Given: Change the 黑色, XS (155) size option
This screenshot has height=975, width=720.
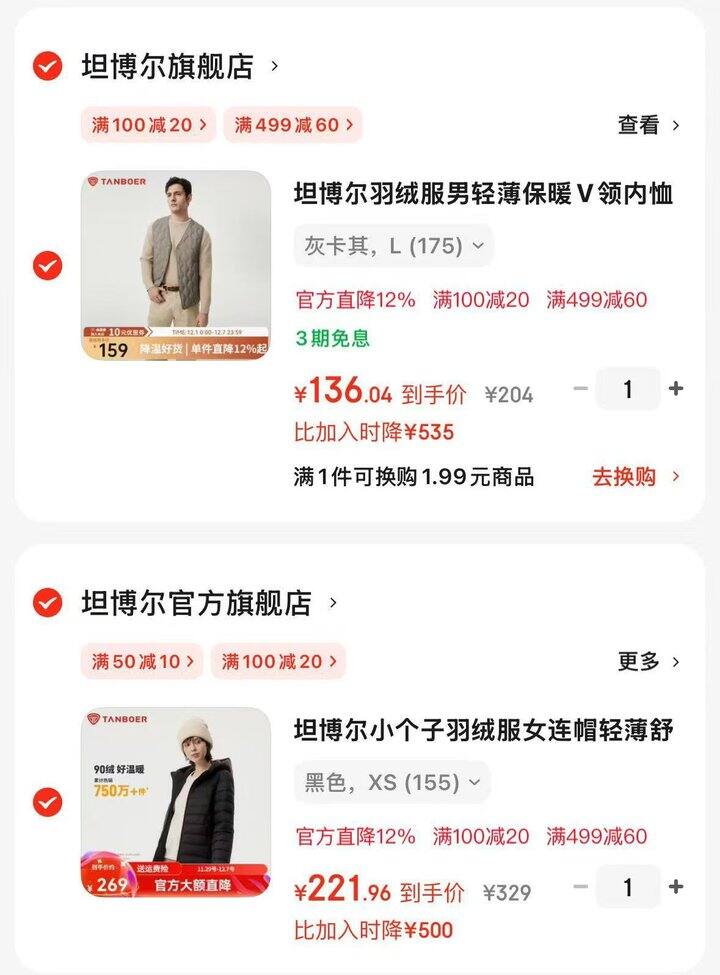Looking at the screenshot, I should [x=392, y=782].
